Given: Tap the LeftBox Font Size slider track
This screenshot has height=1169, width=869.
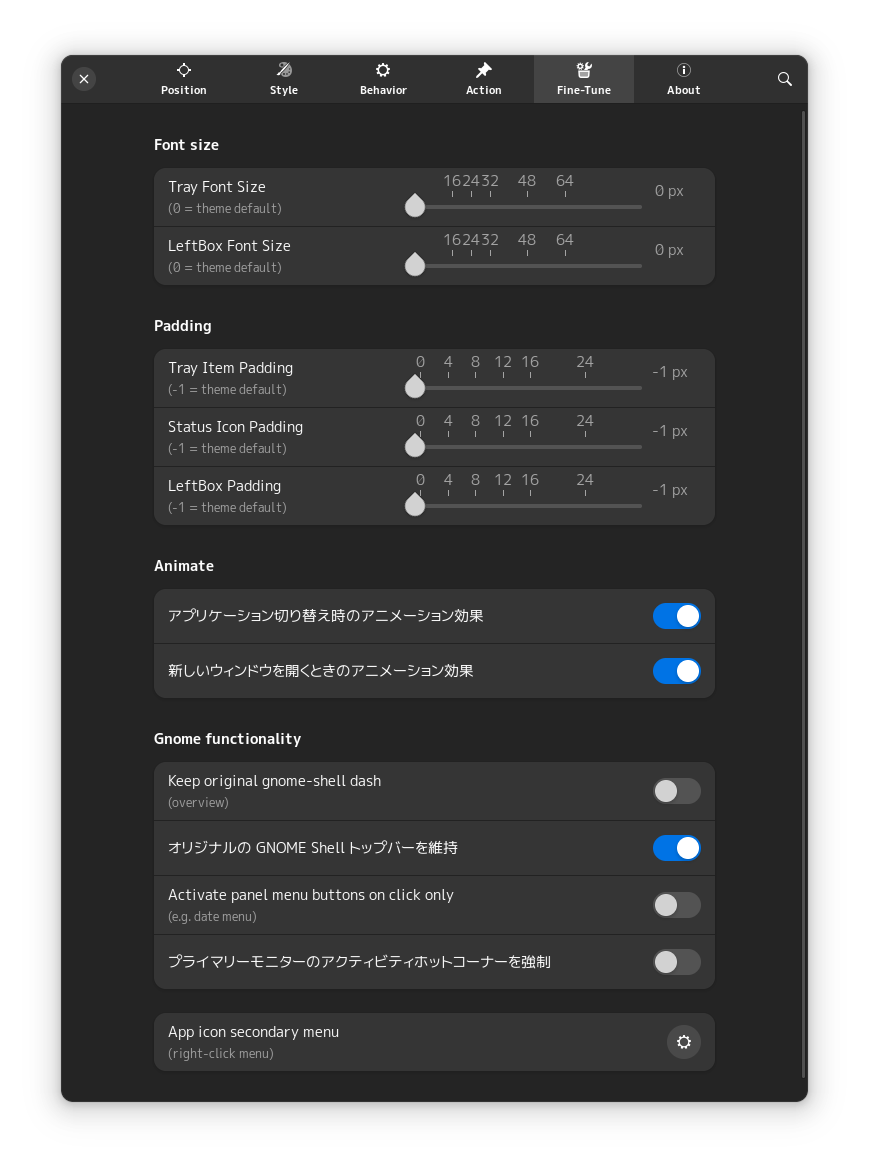Looking at the screenshot, I should tap(528, 266).
